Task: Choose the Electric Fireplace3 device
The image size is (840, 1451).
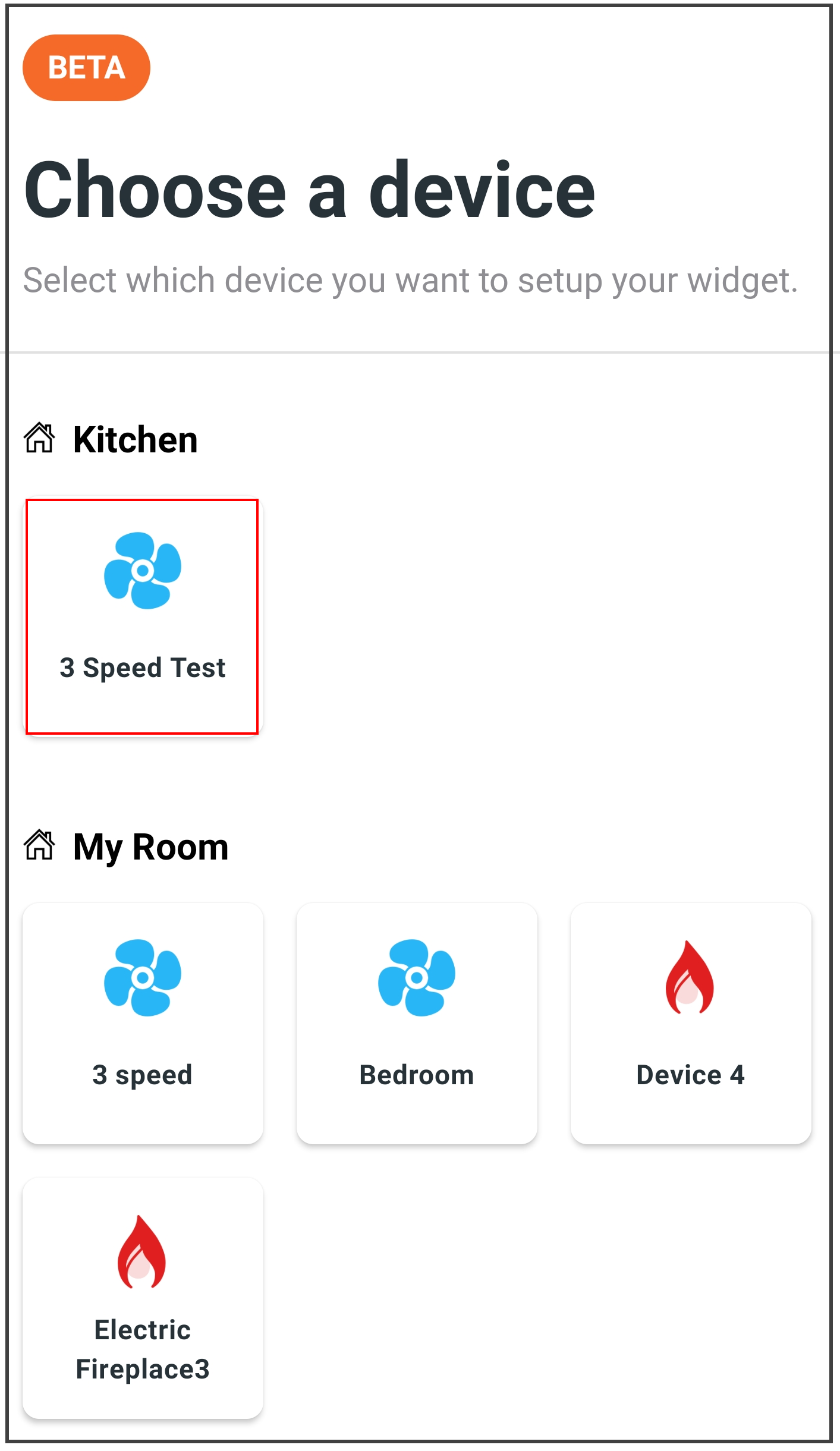Action: (143, 1297)
